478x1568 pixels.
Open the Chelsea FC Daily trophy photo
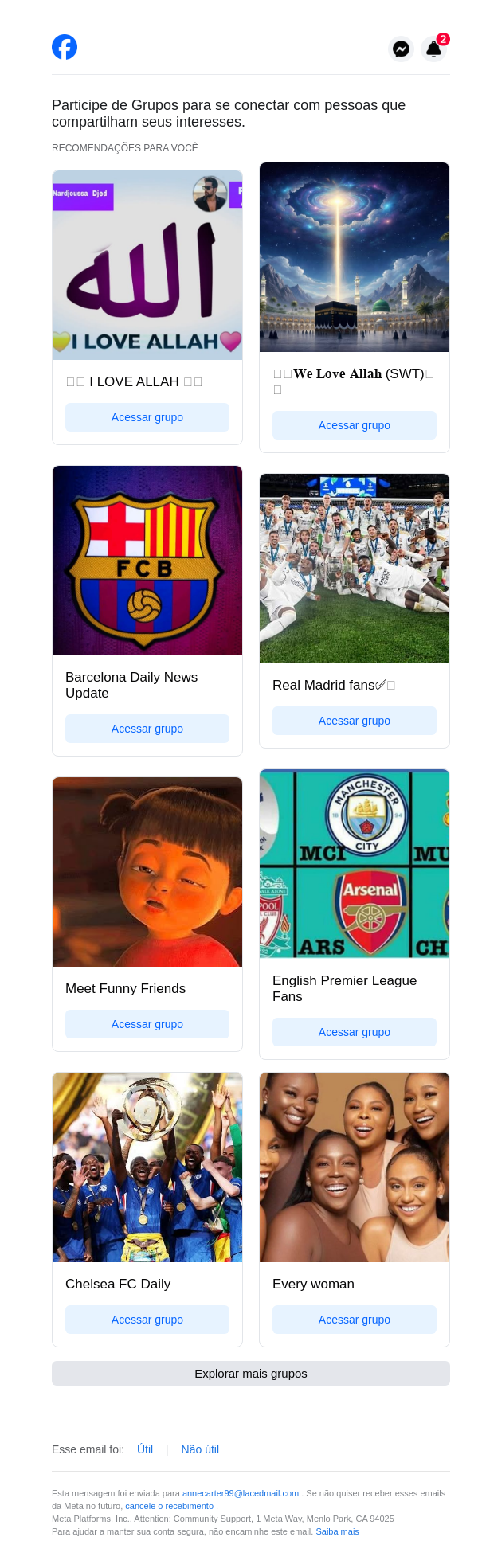147,1167
